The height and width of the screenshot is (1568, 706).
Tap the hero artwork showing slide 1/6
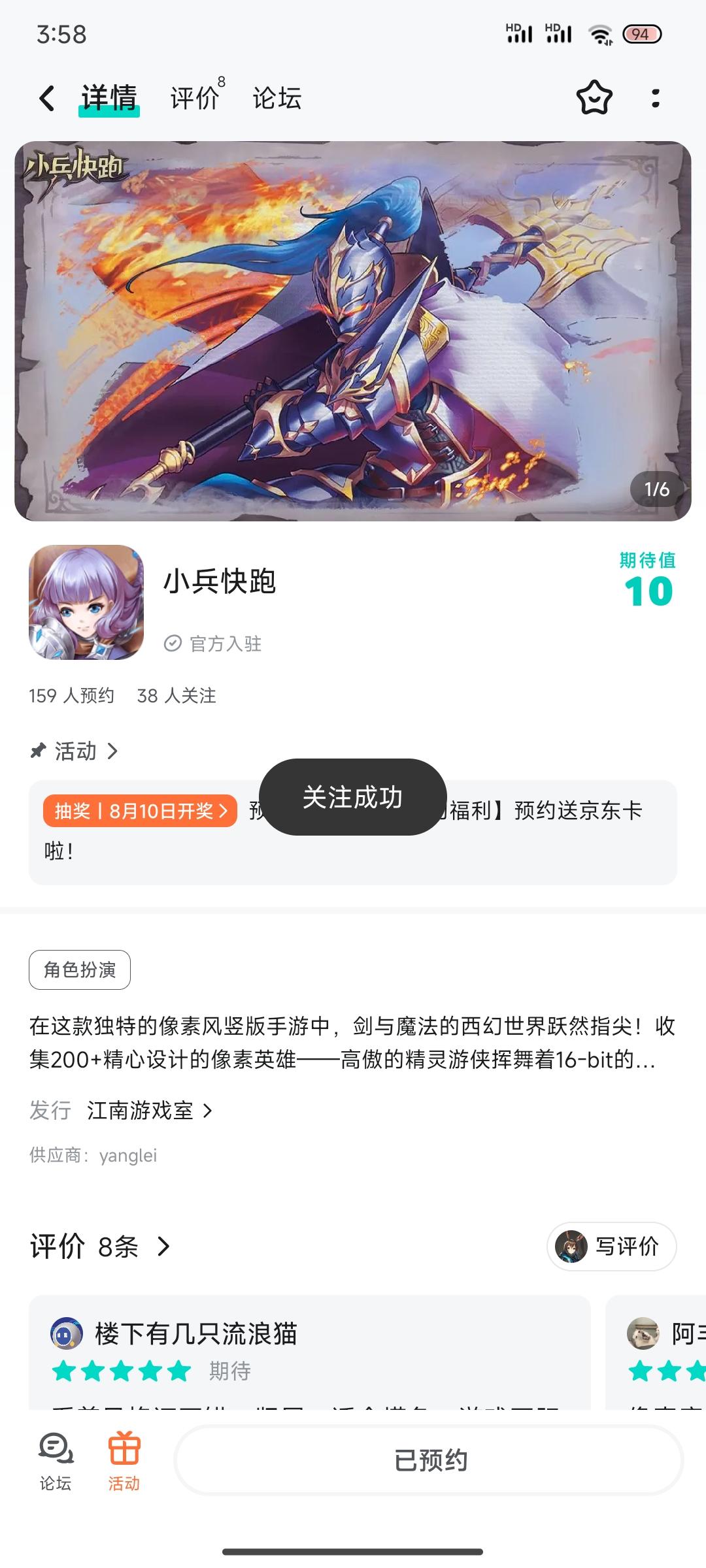[353, 327]
